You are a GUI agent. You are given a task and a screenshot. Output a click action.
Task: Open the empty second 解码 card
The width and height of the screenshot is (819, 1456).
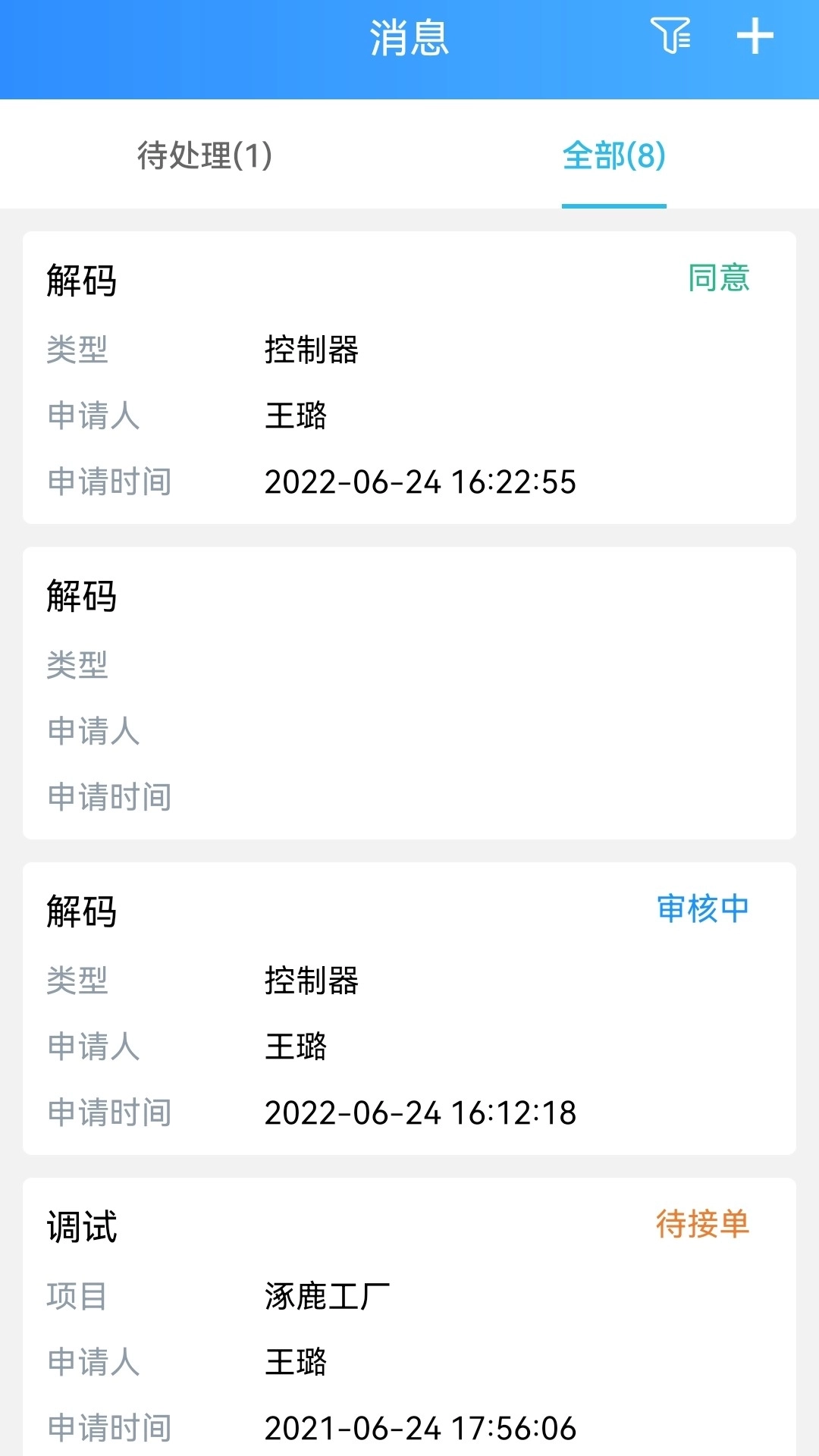(x=409, y=690)
